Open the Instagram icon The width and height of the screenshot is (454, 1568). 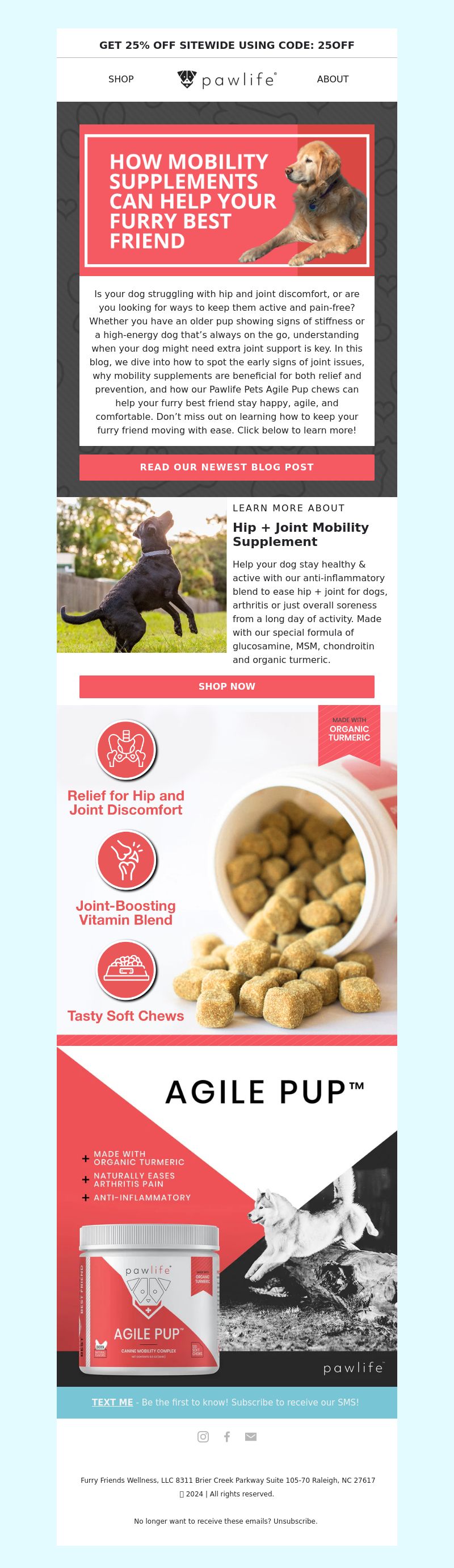click(203, 1437)
